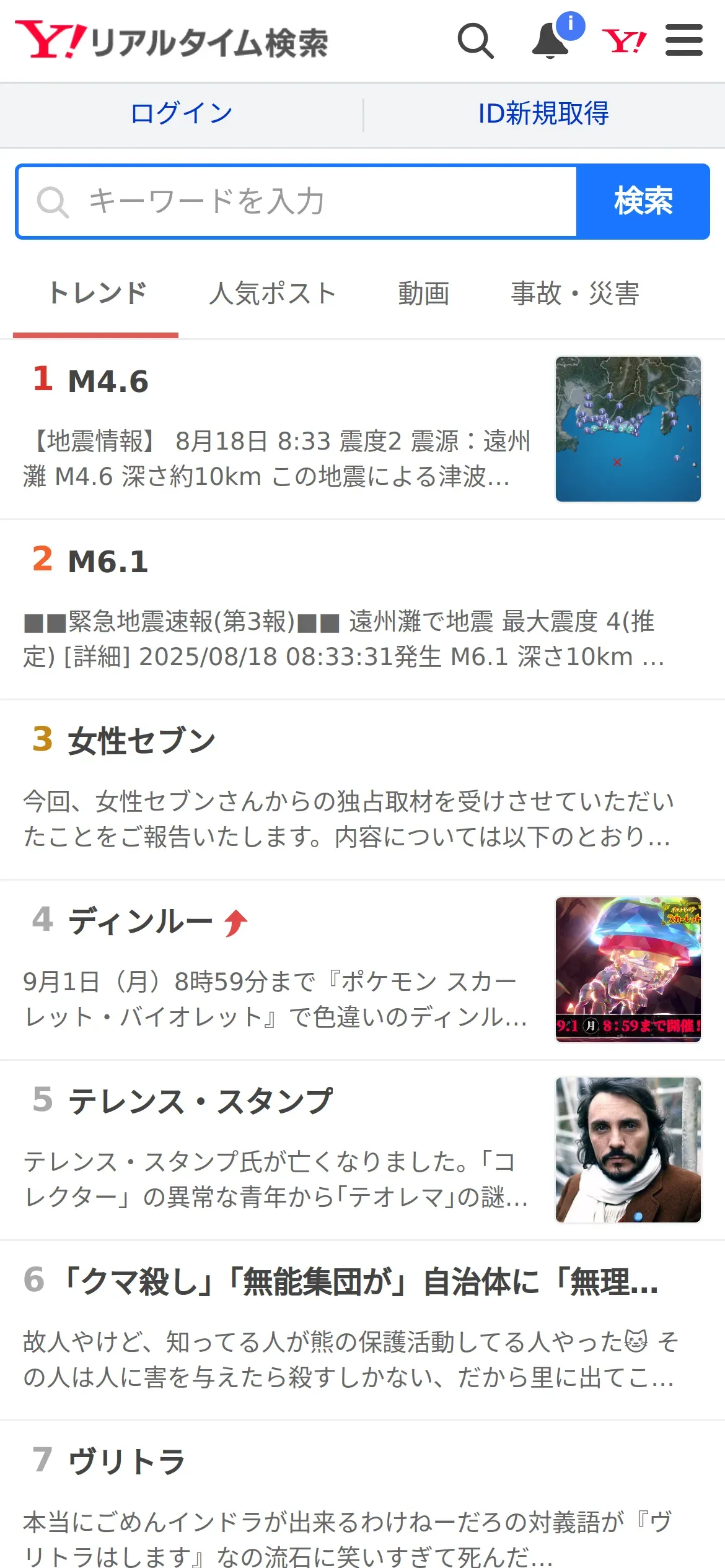The image size is (725, 1568).
Task: Open the 事故・災害 tab
Action: [574, 294]
